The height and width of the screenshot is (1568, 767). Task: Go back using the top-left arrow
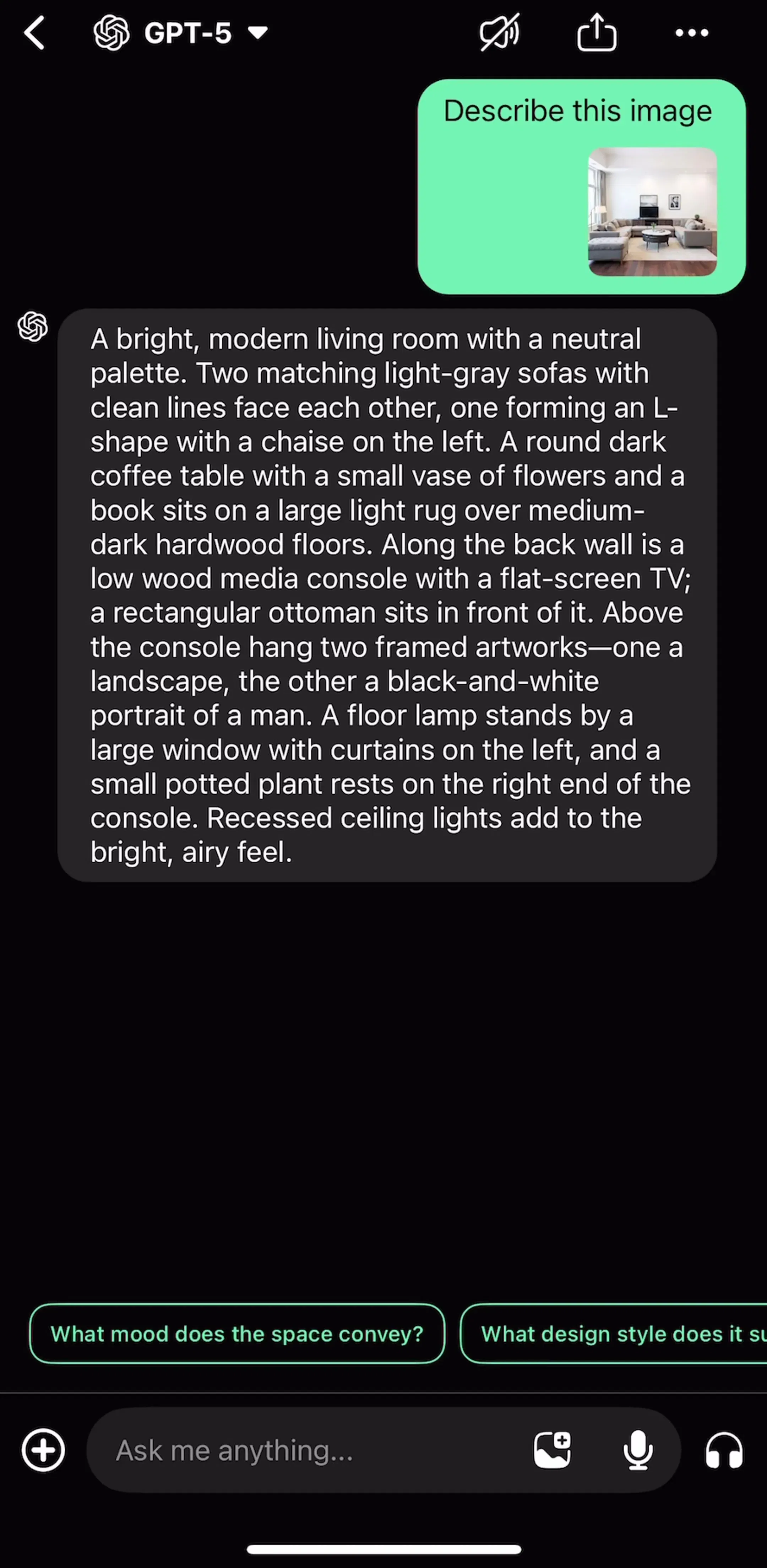point(35,33)
